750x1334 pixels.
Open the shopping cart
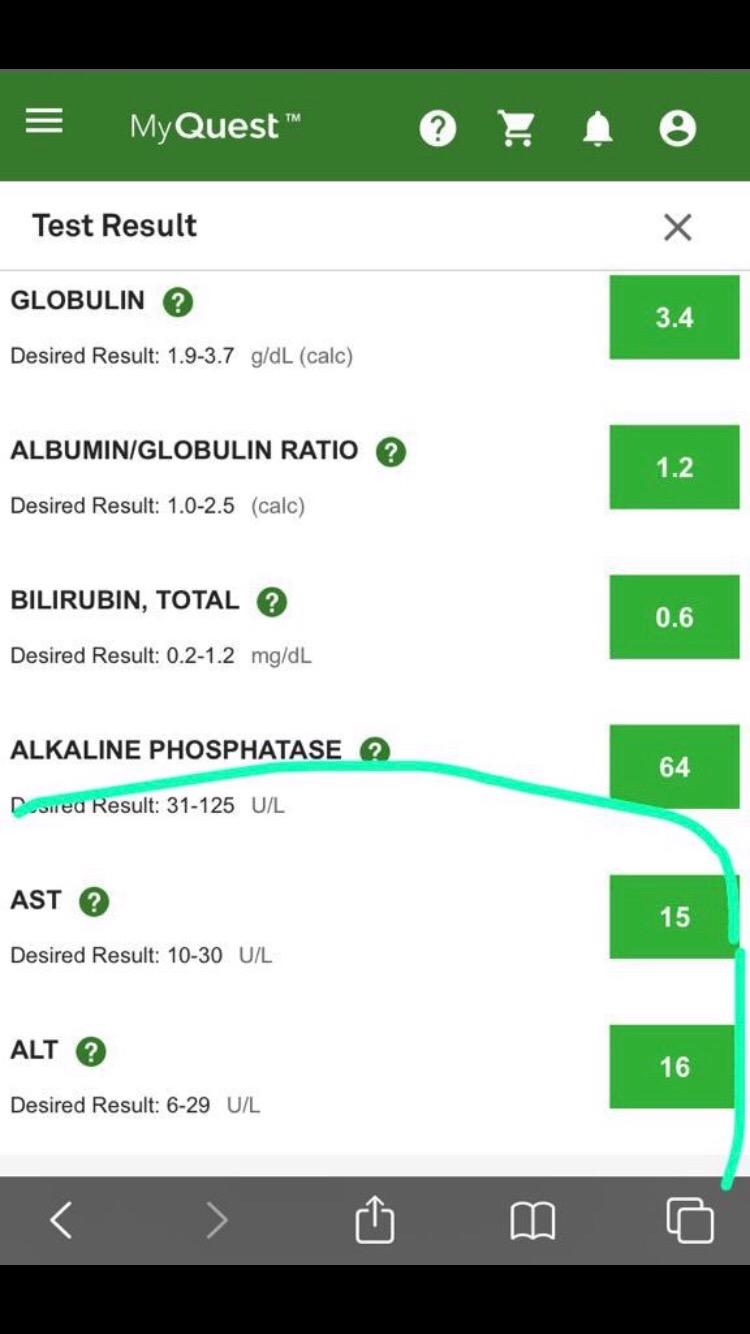517,128
